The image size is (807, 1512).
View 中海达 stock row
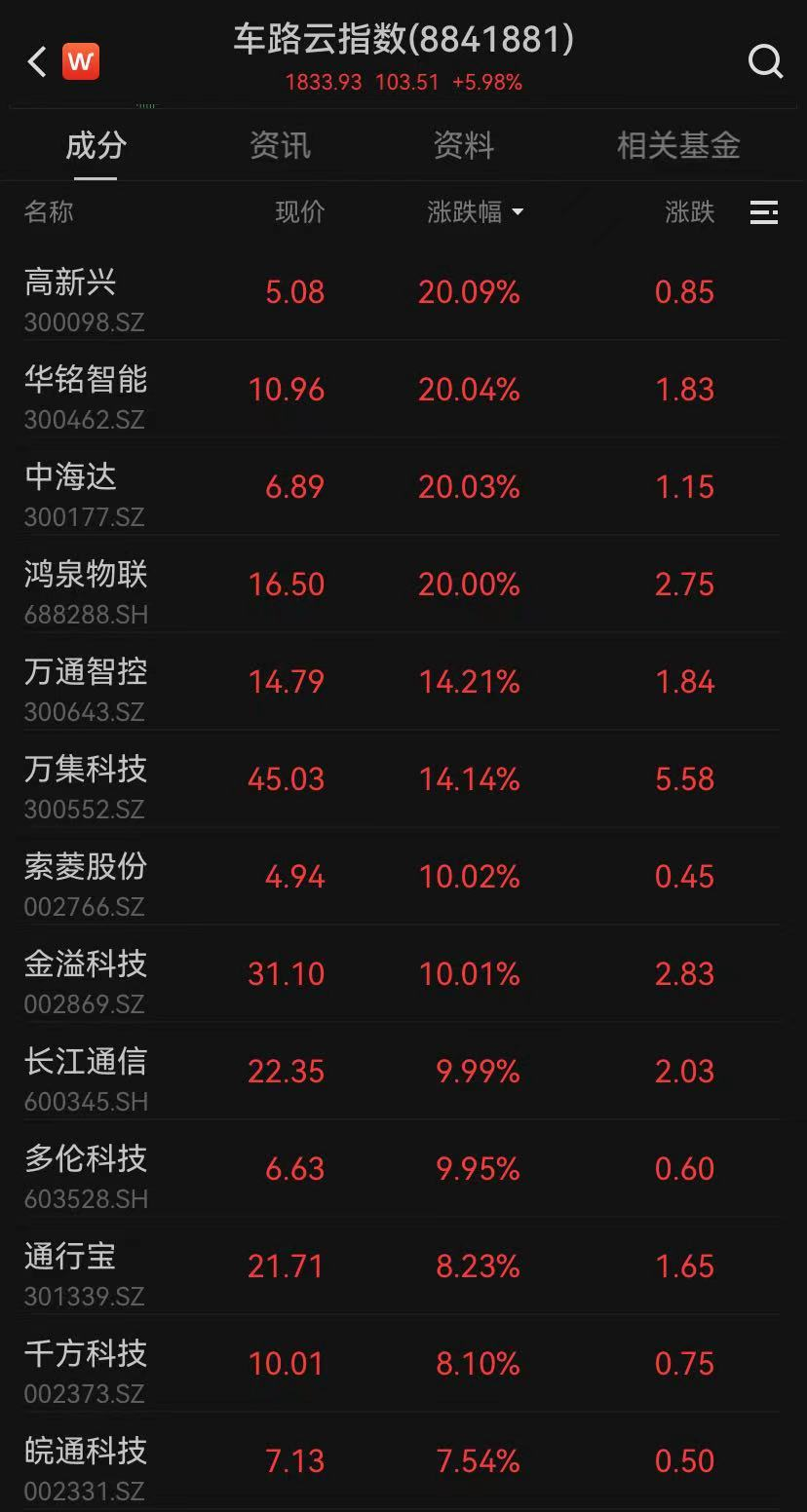coord(403,487)
